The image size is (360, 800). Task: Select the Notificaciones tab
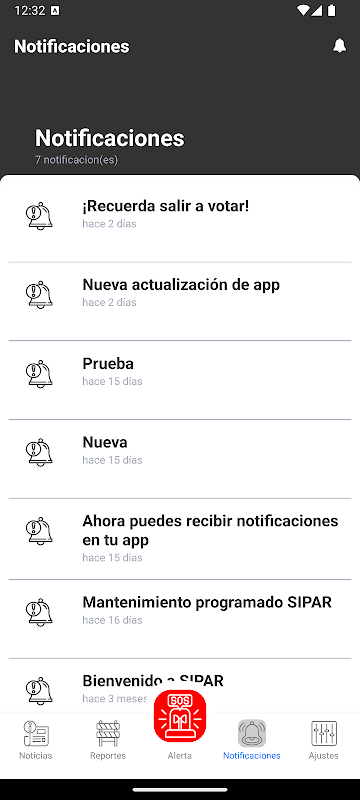tap(252, 740)
